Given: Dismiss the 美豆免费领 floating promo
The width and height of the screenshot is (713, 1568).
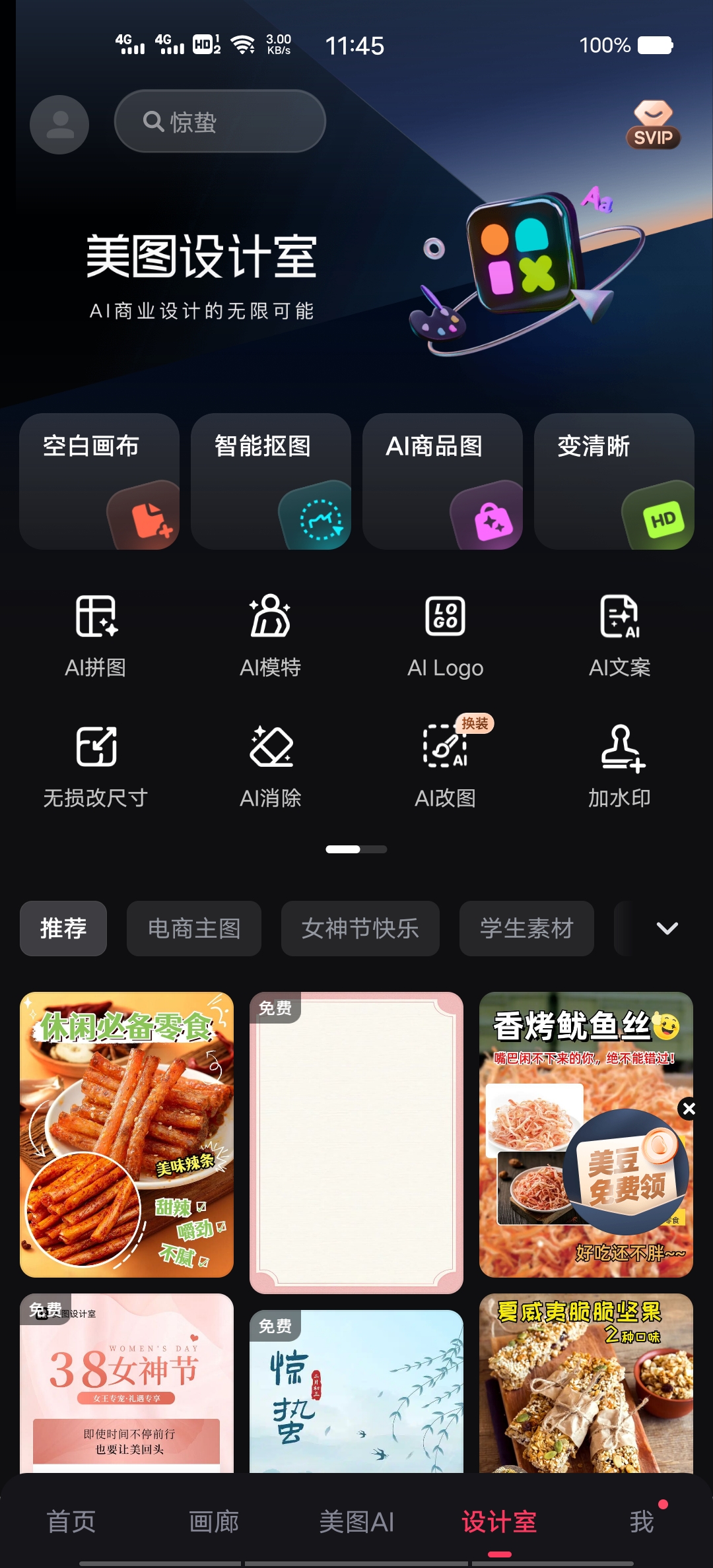Looking at the screenshot, I should click(x=689, y=1109).
